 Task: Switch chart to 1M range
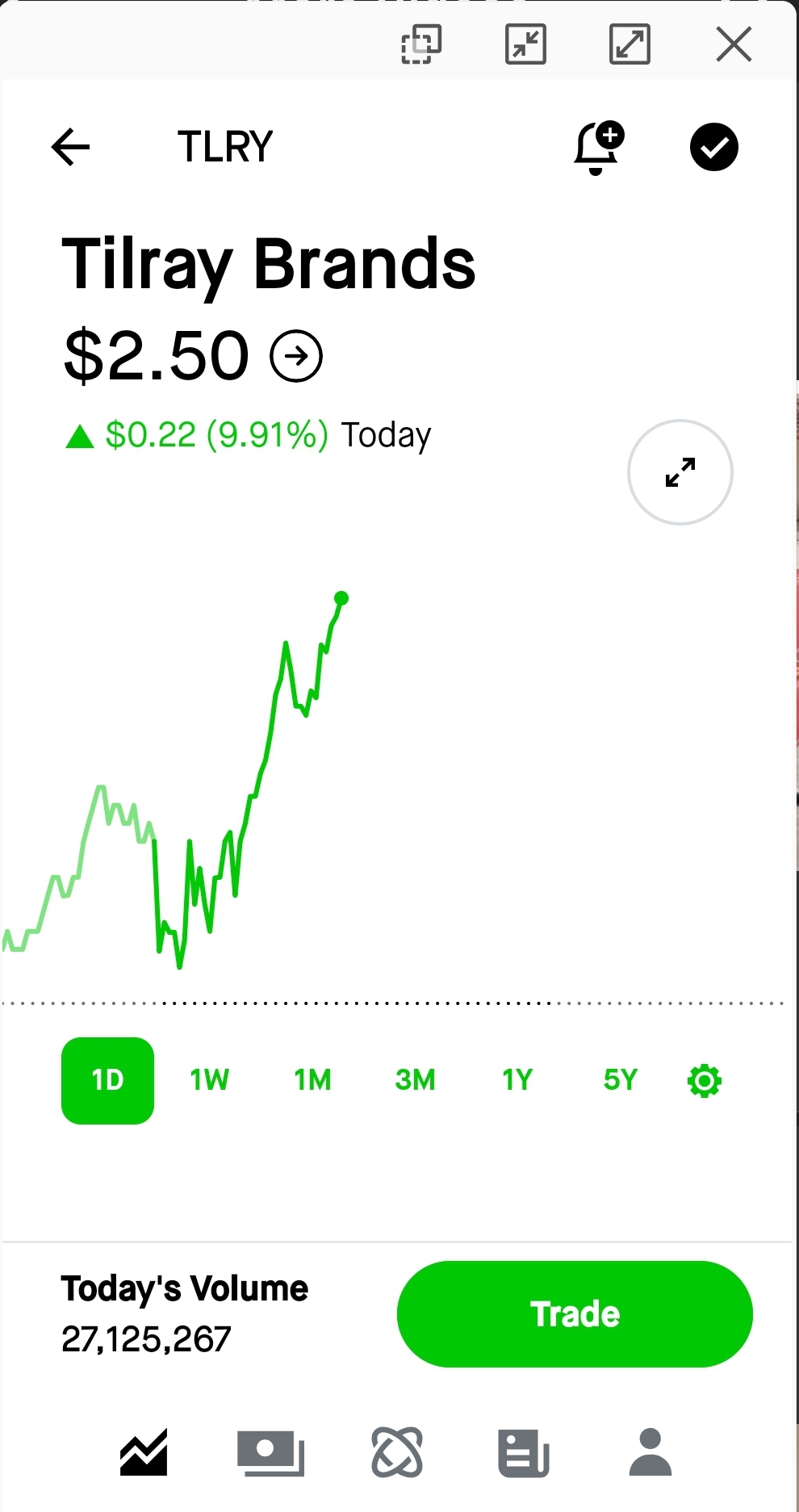(x=312, y=1080)
